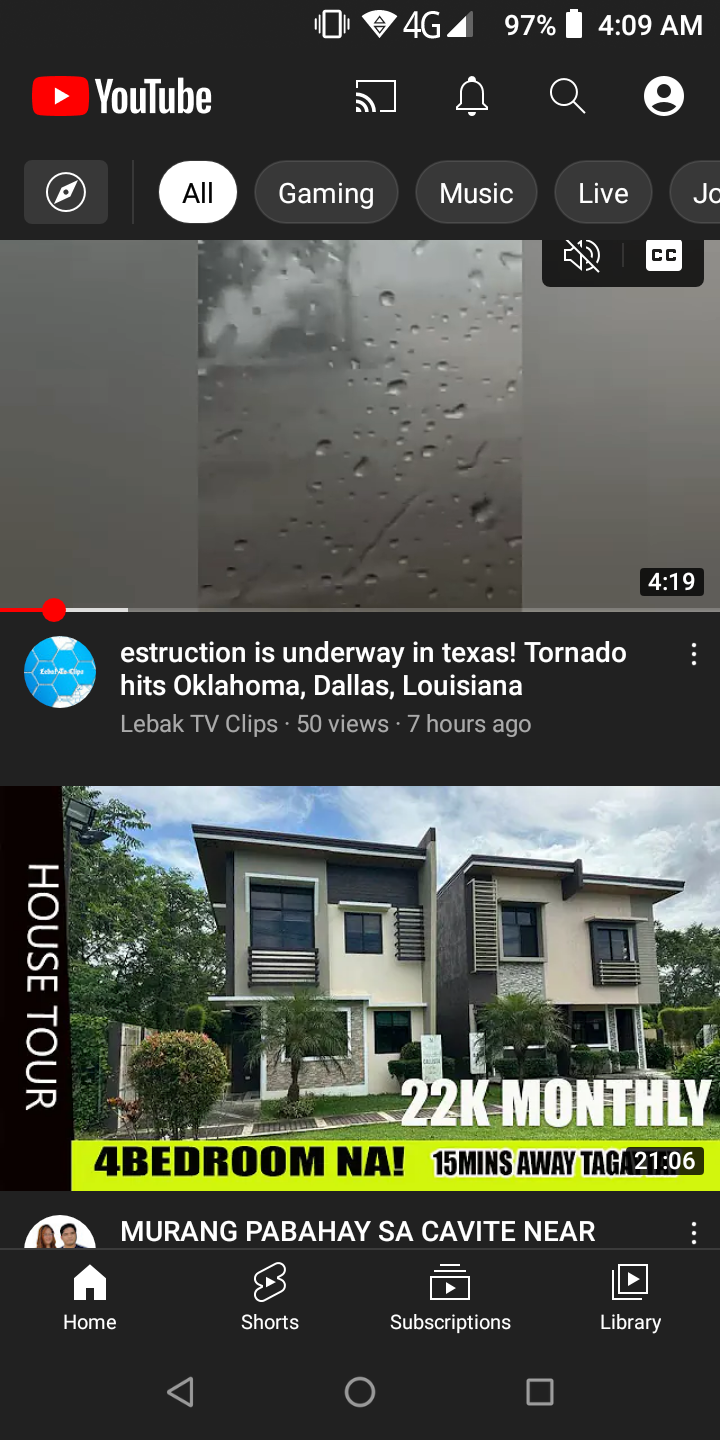The image size is (720, 1440).
Task: Open the Explore compass menu
Action: [66, 192]
